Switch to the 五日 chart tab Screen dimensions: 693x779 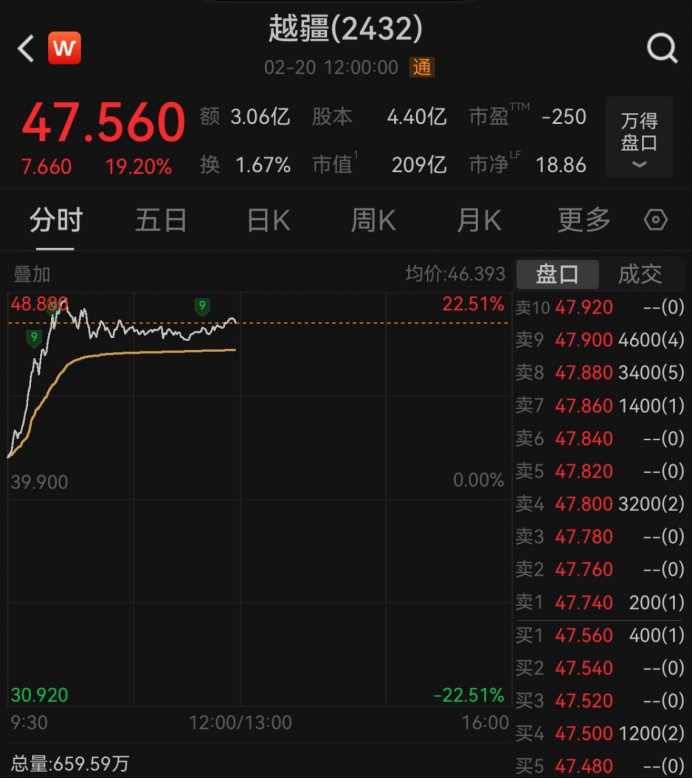click(x=161, y=220)
